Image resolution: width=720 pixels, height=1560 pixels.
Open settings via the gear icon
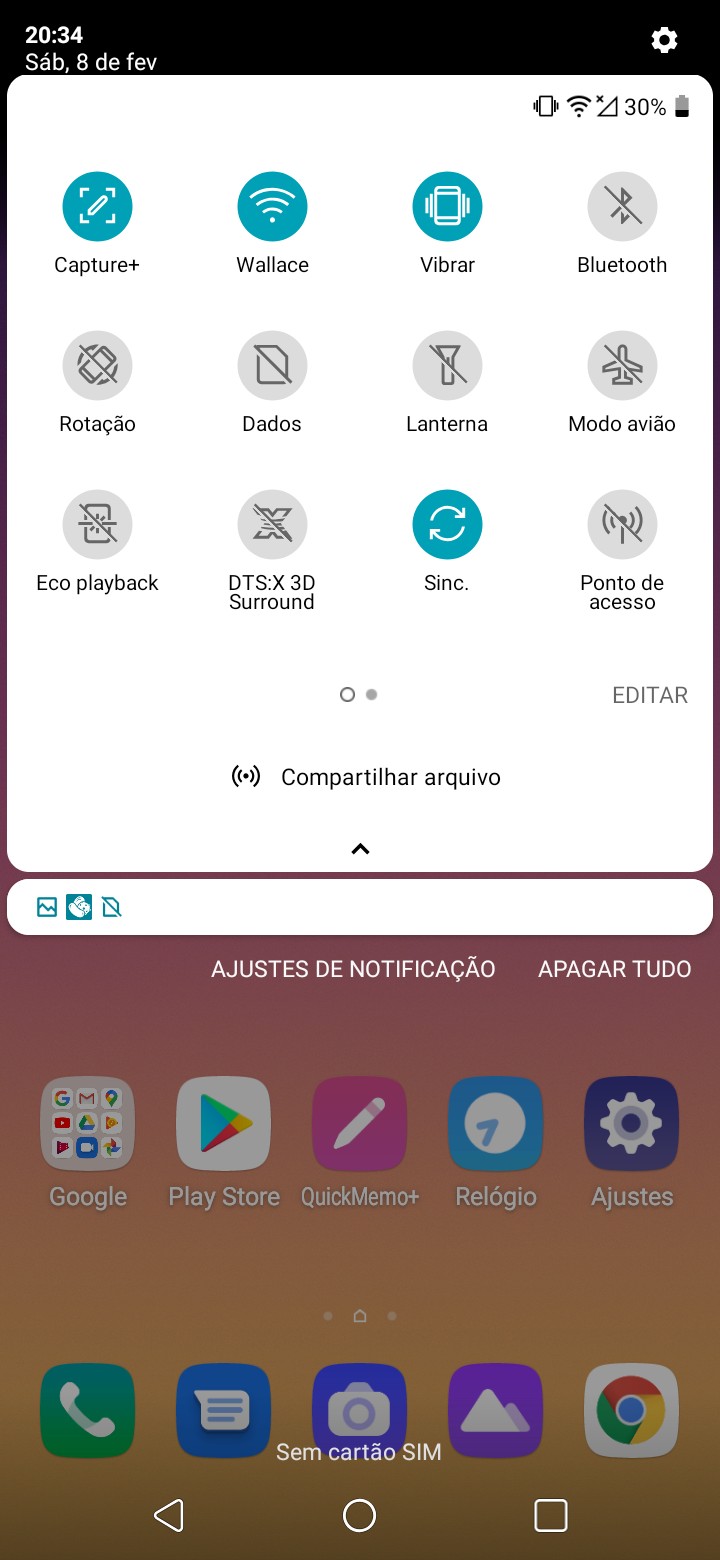tap(664, 40)
